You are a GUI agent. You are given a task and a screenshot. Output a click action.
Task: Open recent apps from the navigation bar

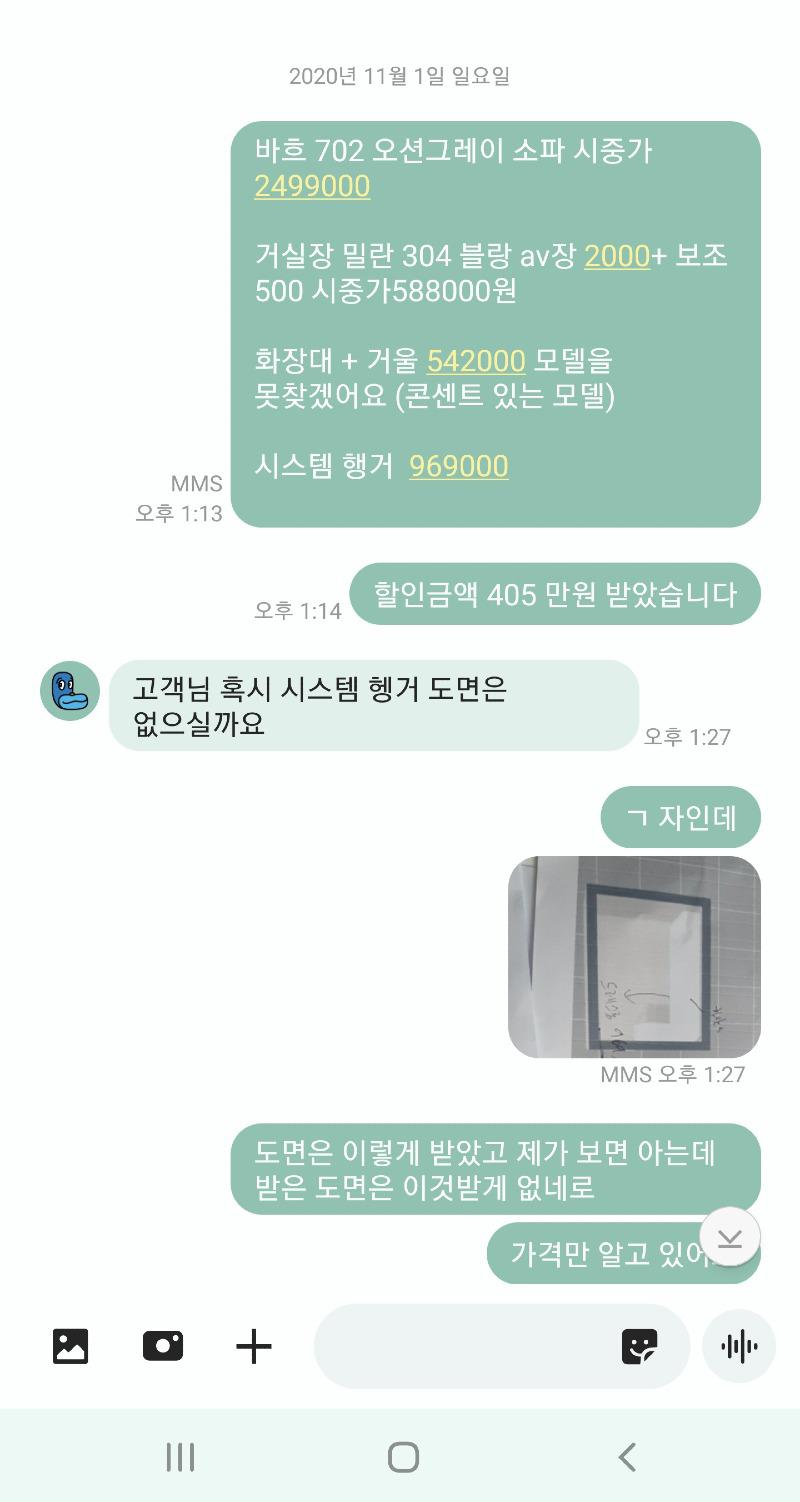(x=180, y=1457)
